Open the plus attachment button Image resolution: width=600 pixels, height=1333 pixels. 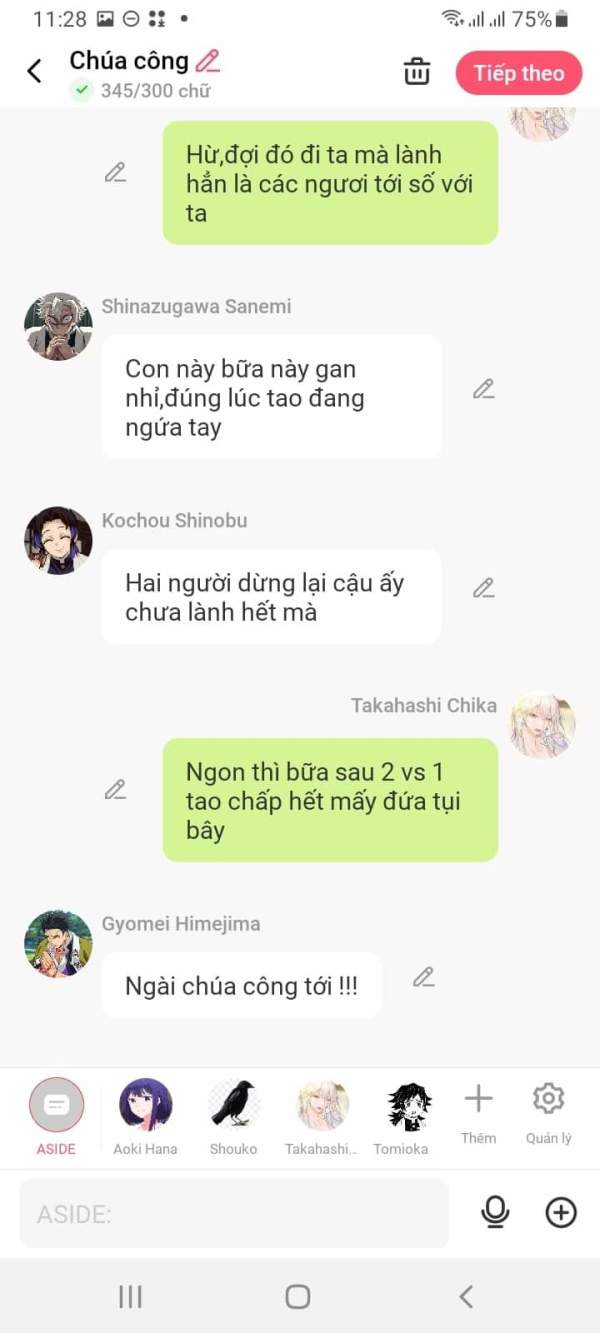[561, 1213]
